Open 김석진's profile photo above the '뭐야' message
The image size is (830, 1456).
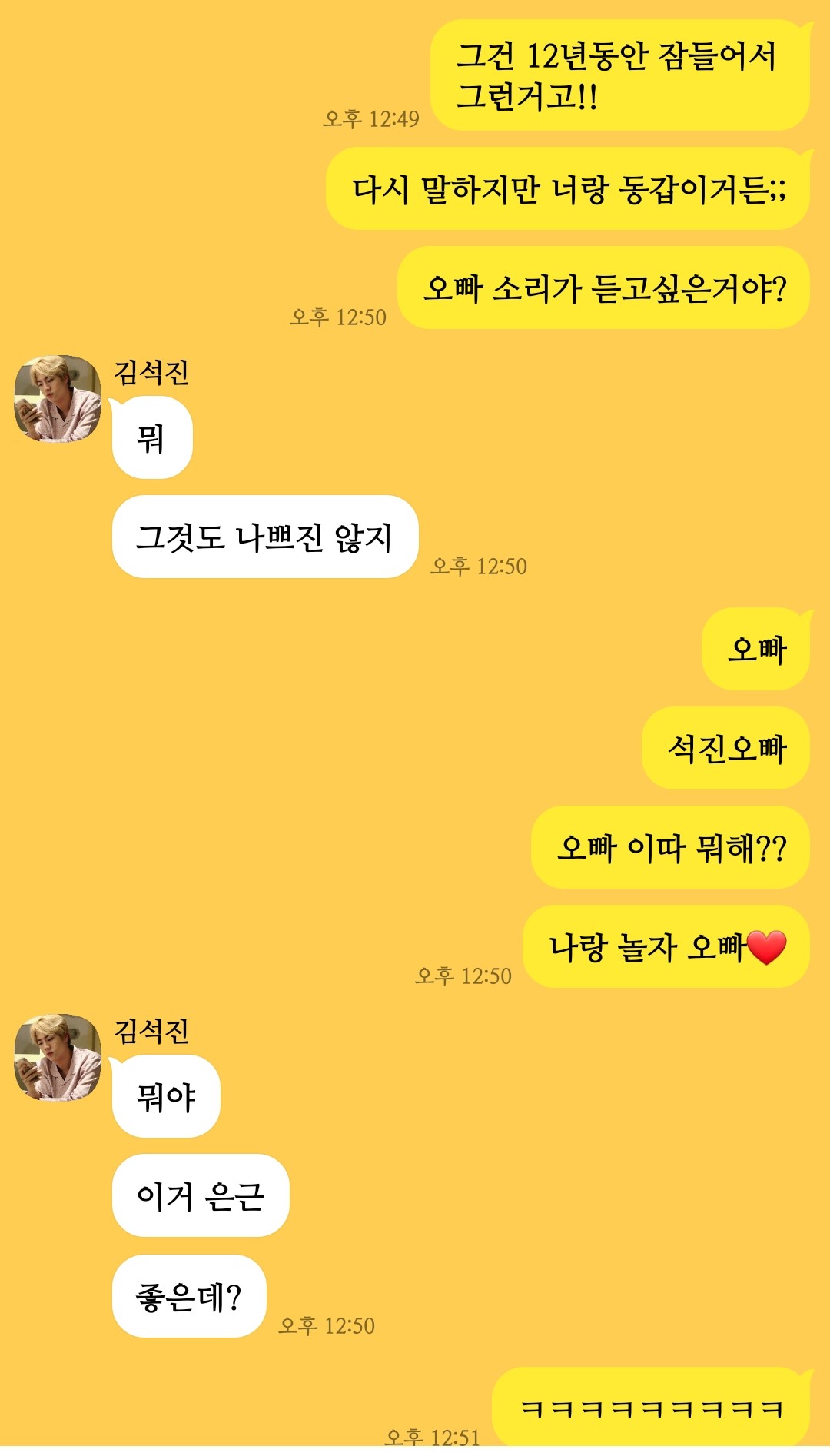point(58,1058)
